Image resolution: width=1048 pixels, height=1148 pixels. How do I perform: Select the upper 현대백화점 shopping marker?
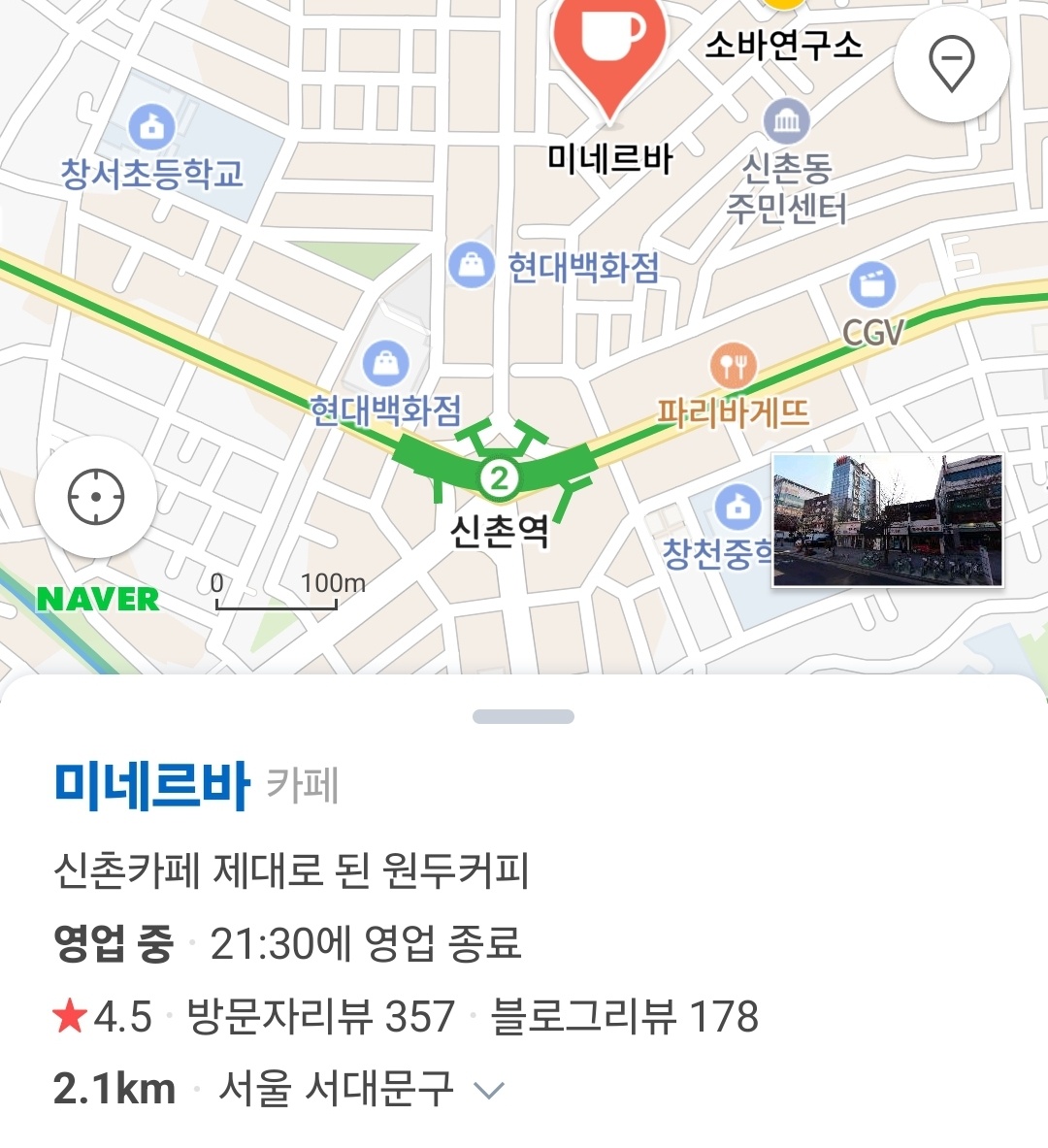pos(472,265)
